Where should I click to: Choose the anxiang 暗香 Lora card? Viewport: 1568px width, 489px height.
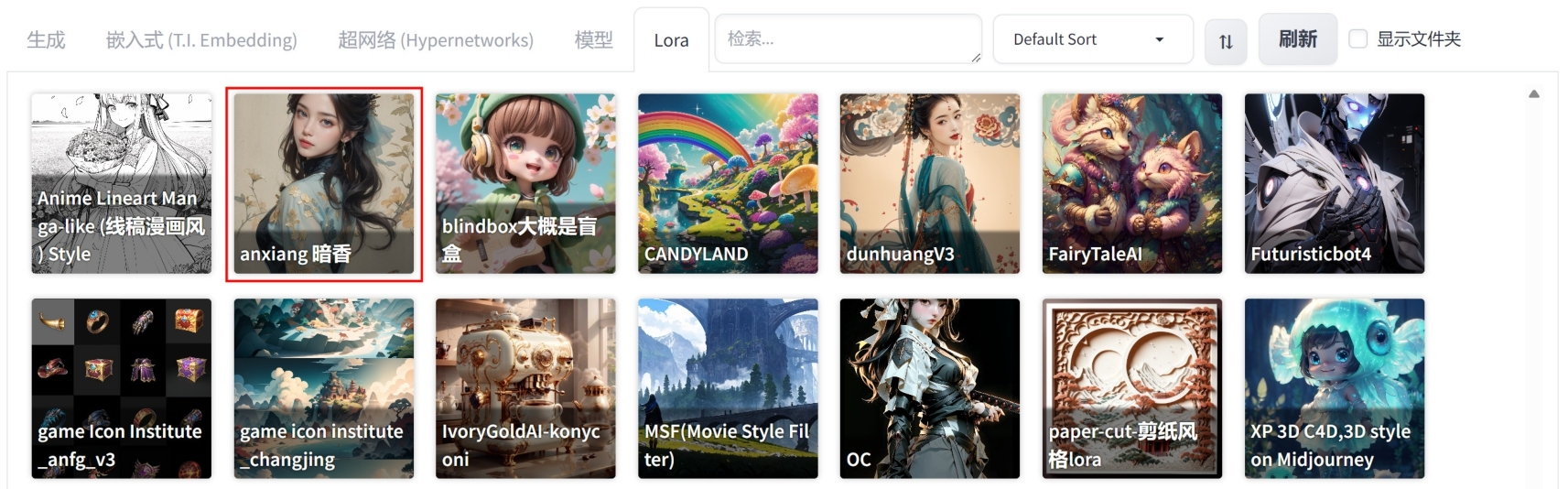(324, 183)
